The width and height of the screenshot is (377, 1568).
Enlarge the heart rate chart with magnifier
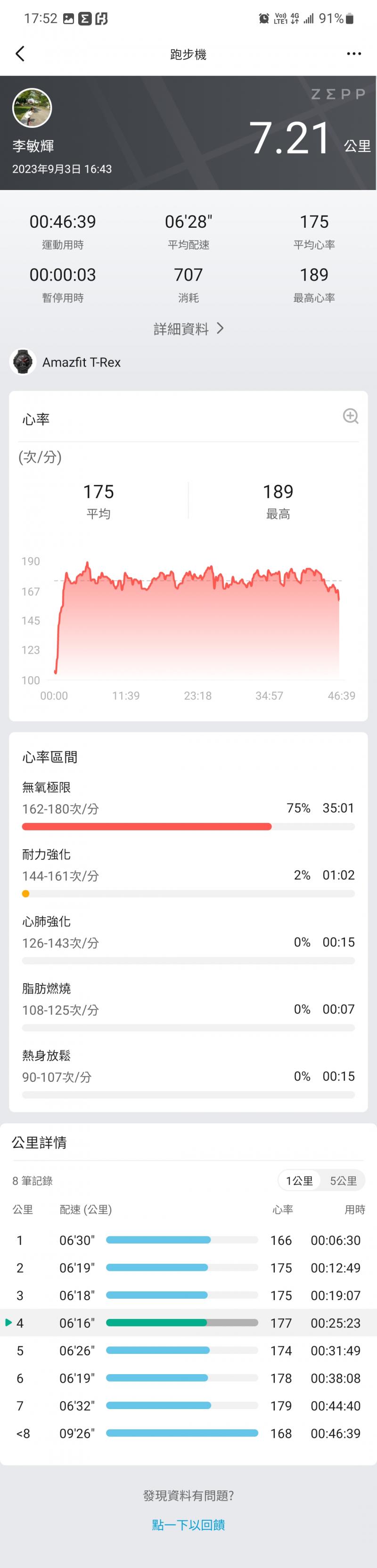pos(350,416)
